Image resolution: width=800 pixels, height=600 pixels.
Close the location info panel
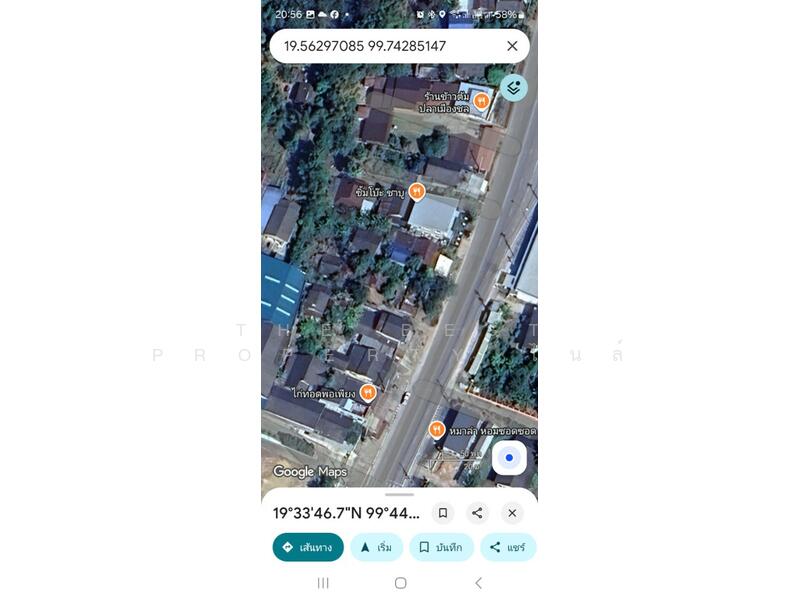click(512, 513)
